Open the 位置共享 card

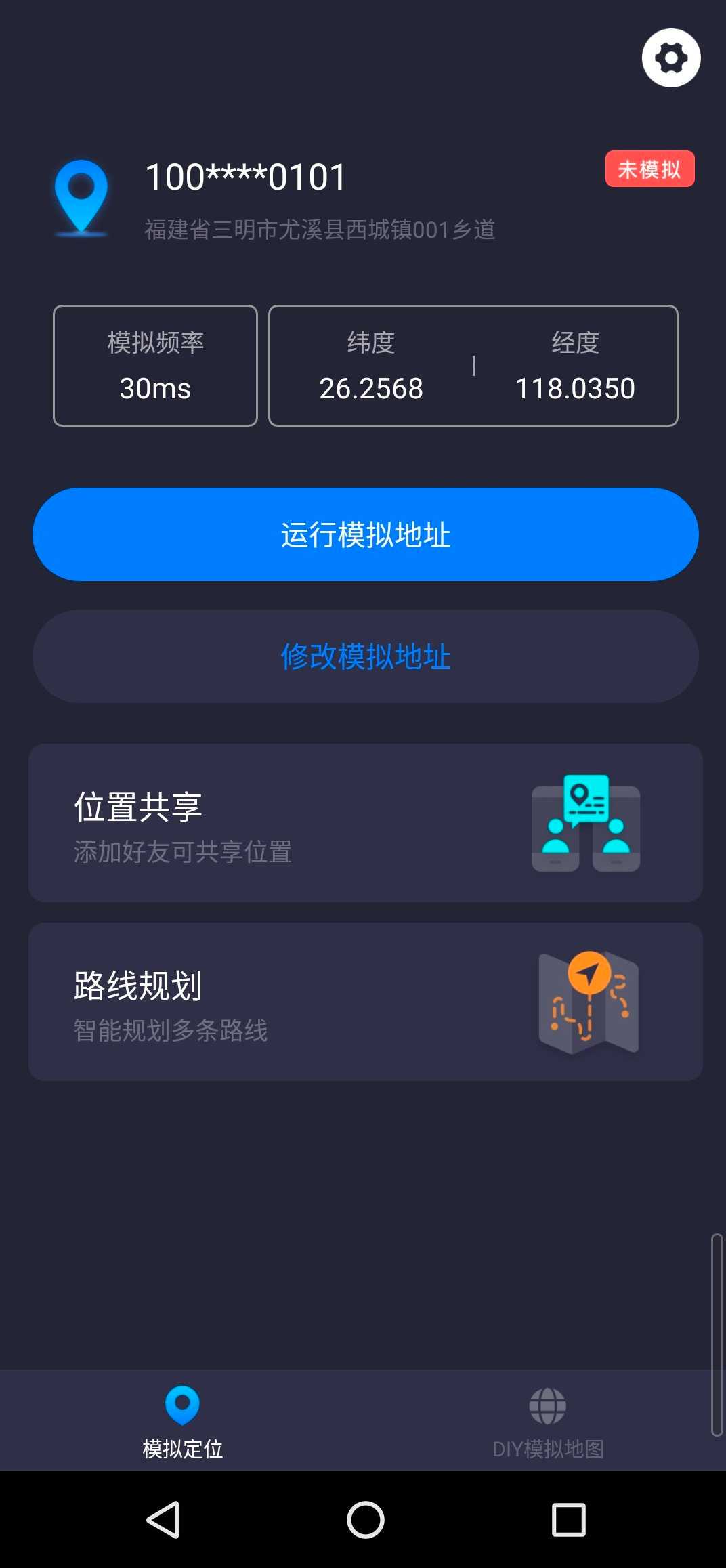coord(365,823)
